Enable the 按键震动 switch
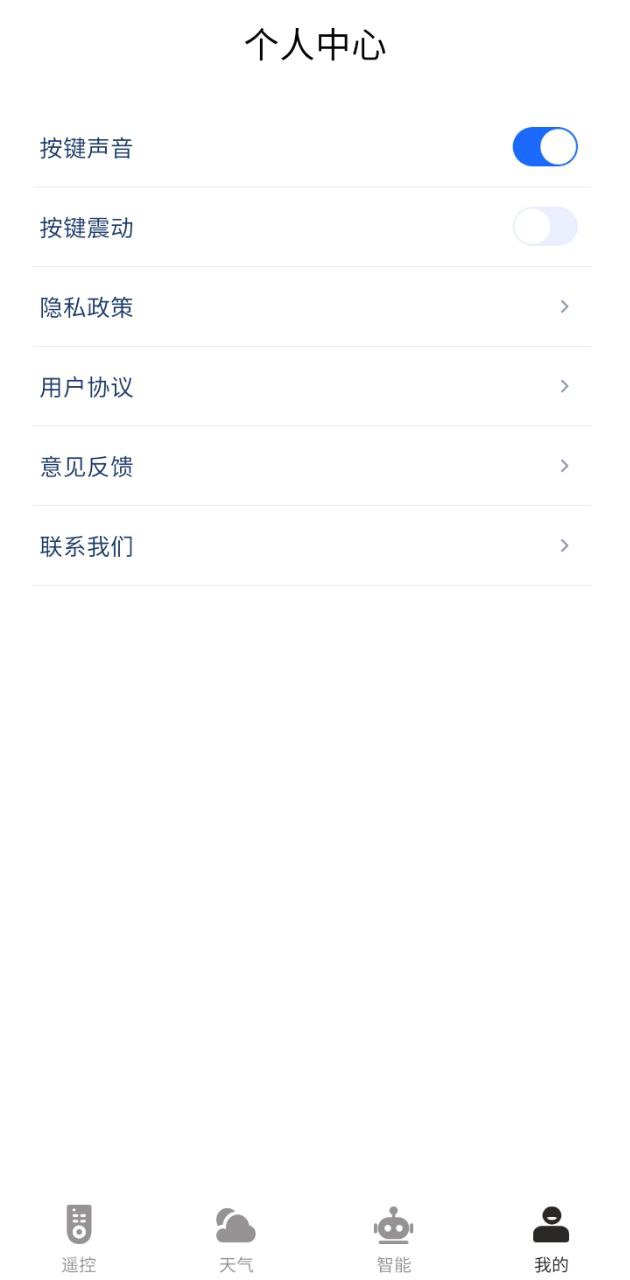 coord(545,227)
